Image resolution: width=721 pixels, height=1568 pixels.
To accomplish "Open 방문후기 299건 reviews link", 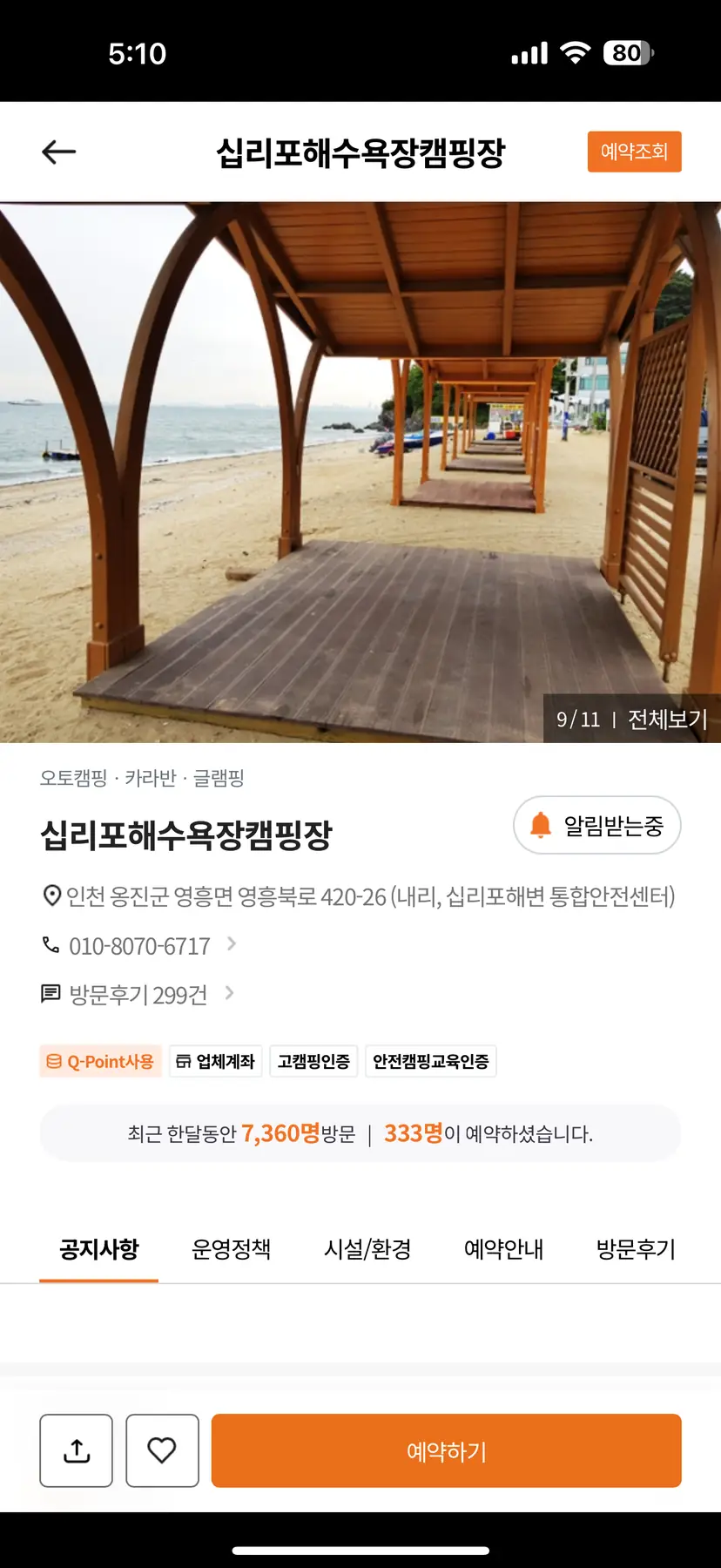I will (138, 995).
